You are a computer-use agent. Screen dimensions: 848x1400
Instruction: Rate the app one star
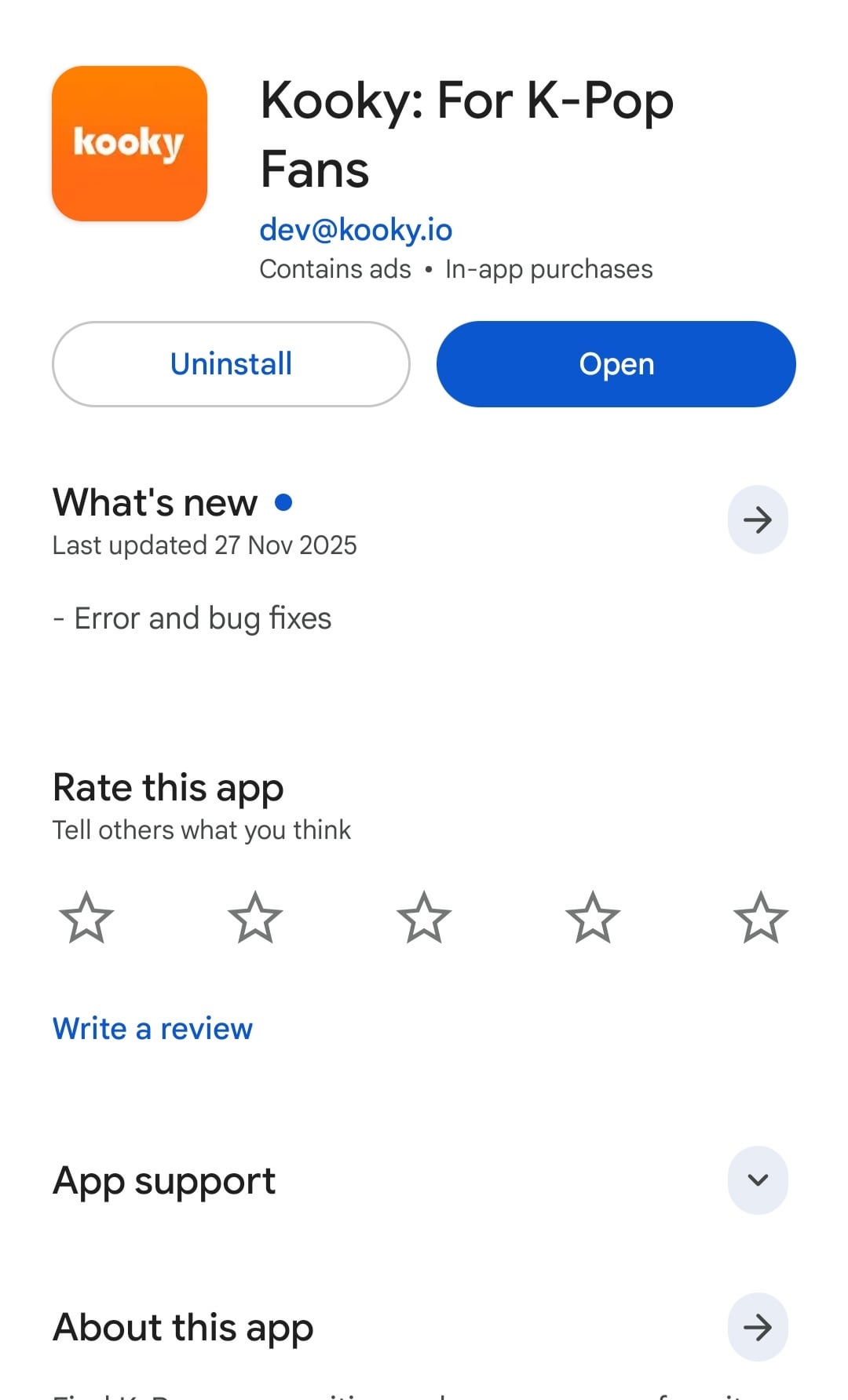tap(86, 917)
